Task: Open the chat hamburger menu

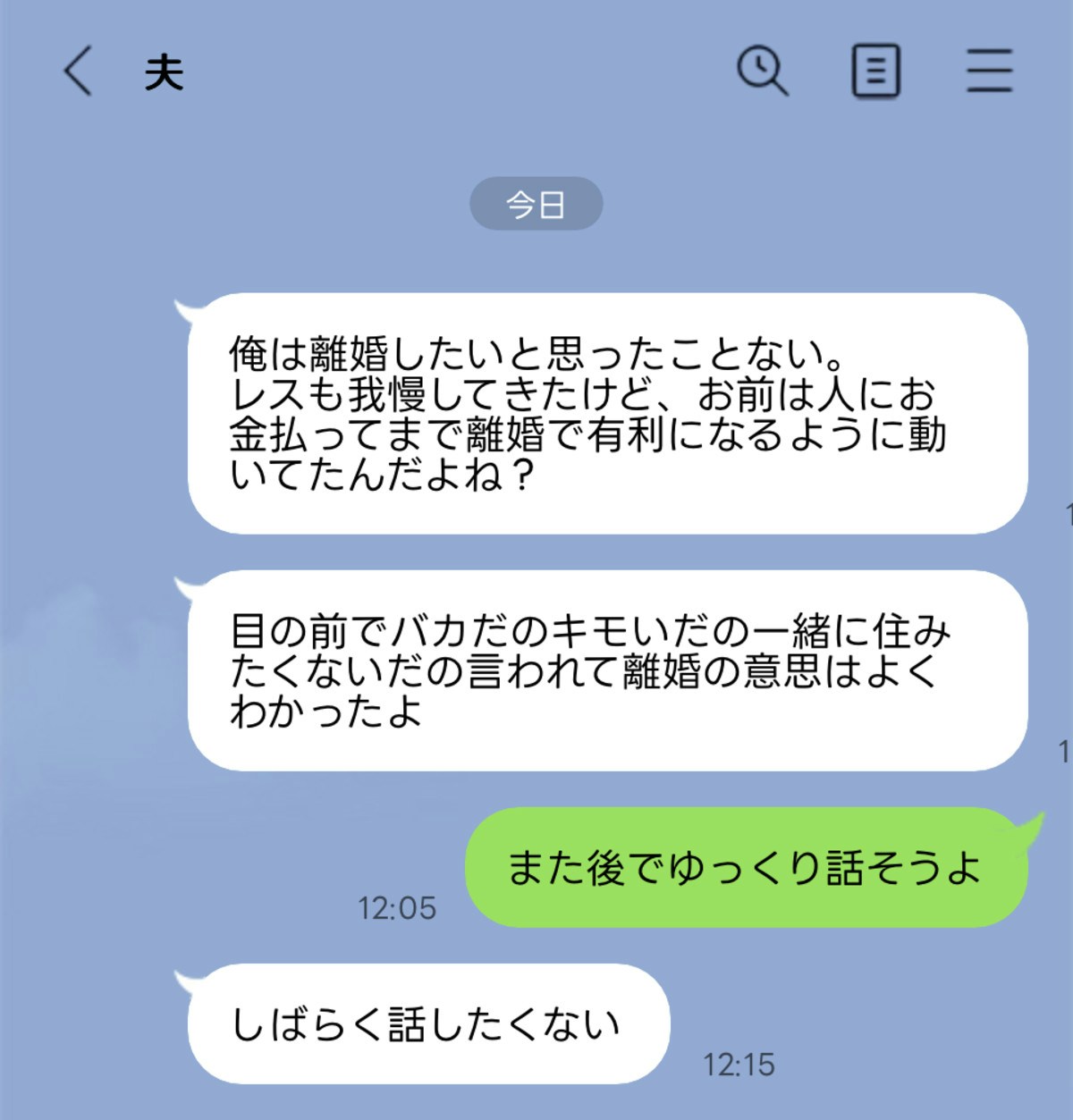Action: (x=989, y=71)
